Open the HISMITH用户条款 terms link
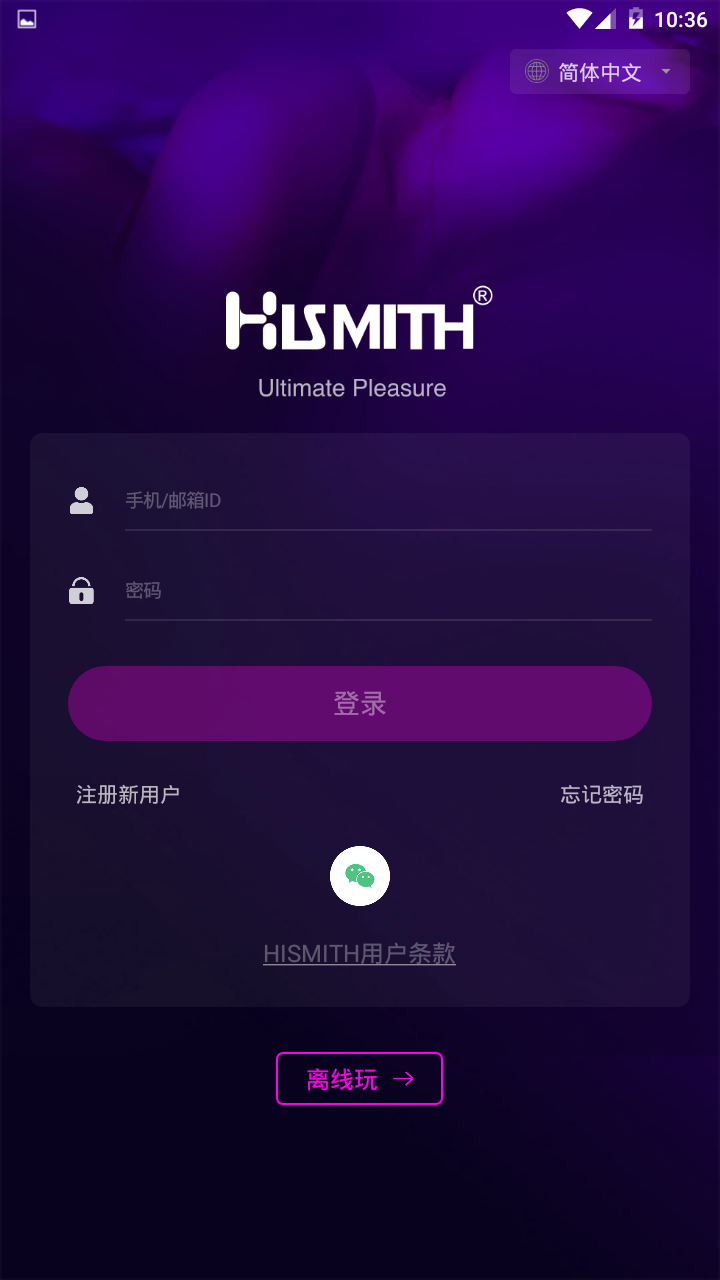The height and width of the screenshot is (1280, 720). (x=360, y=953)
